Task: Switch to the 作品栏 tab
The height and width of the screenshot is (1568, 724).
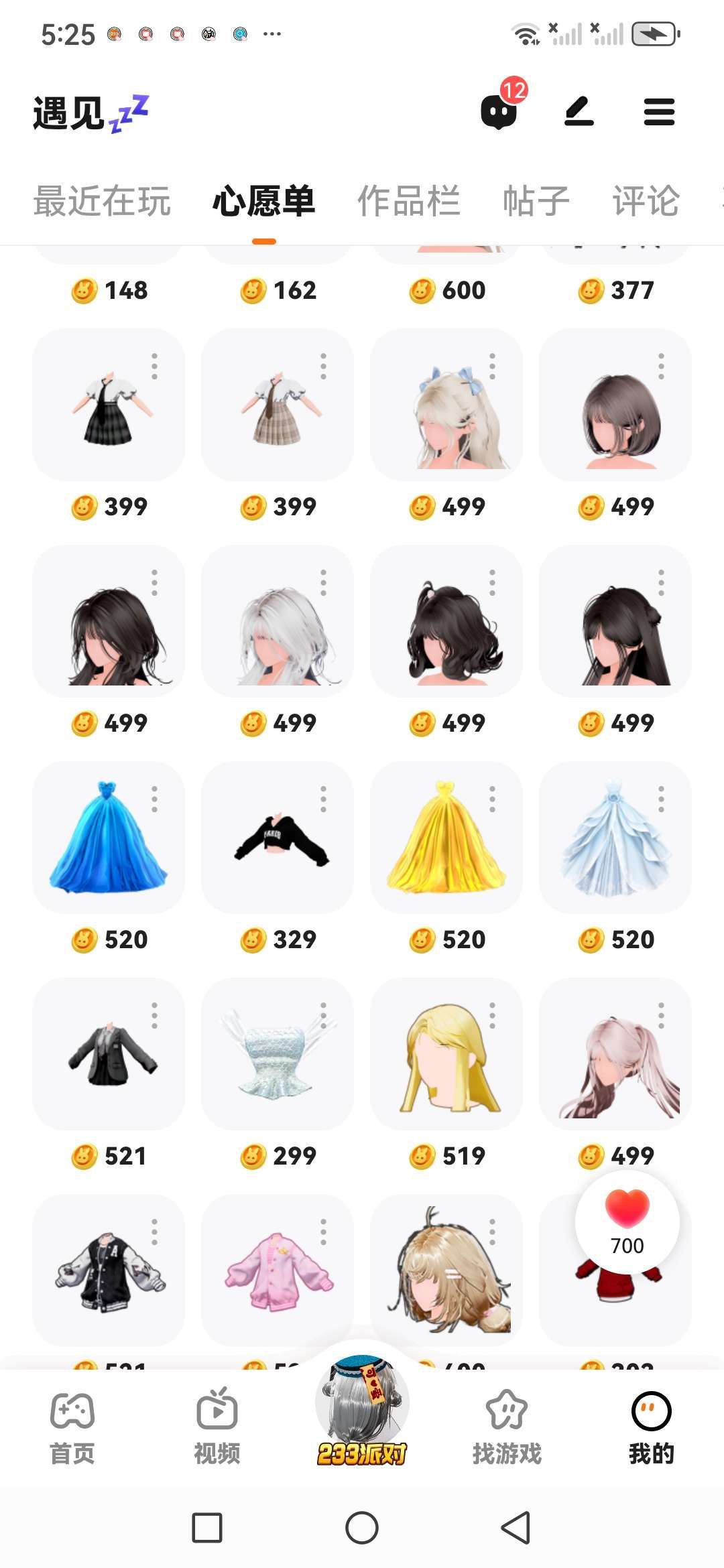Action: click(408, 201)
